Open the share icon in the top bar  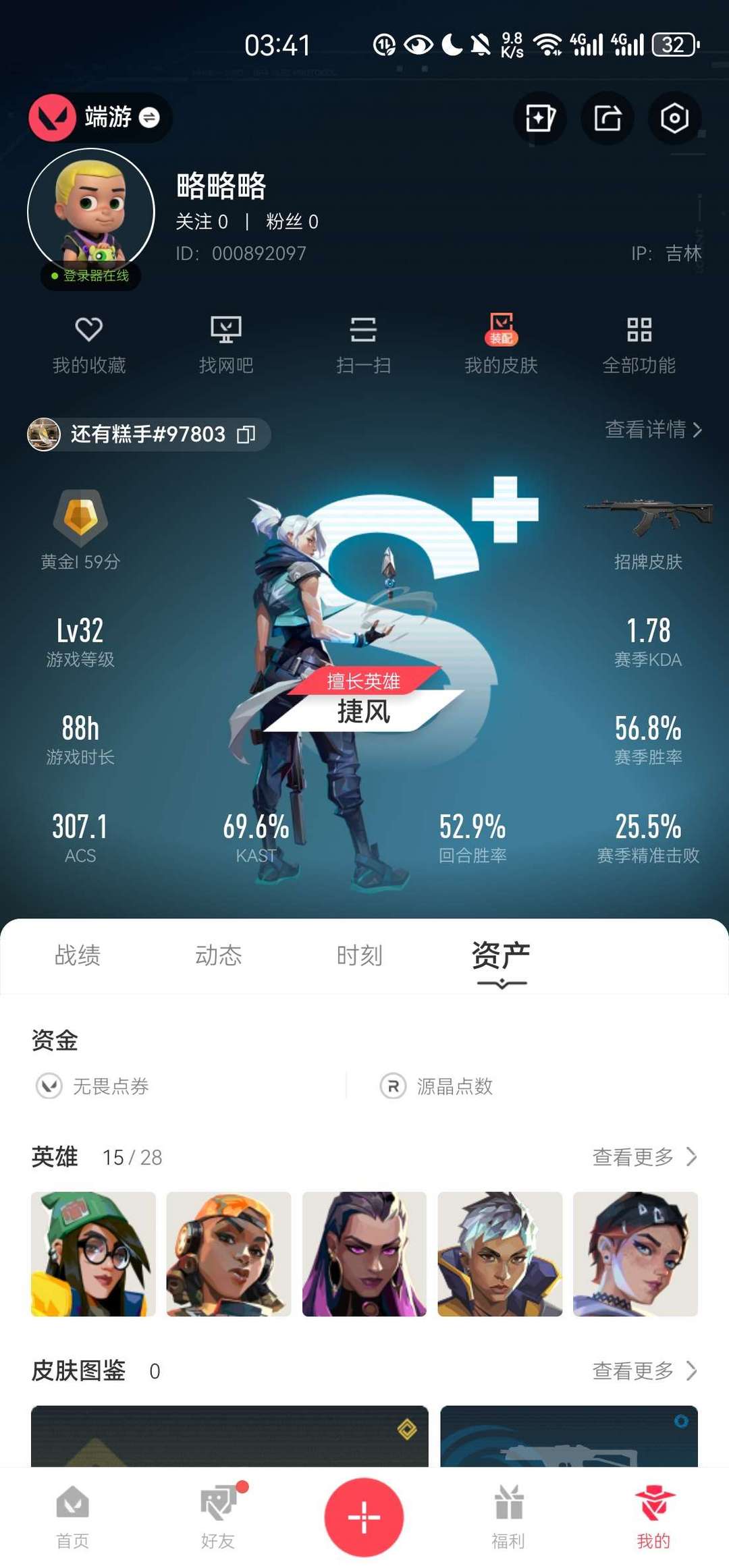[x=607, y=117]
